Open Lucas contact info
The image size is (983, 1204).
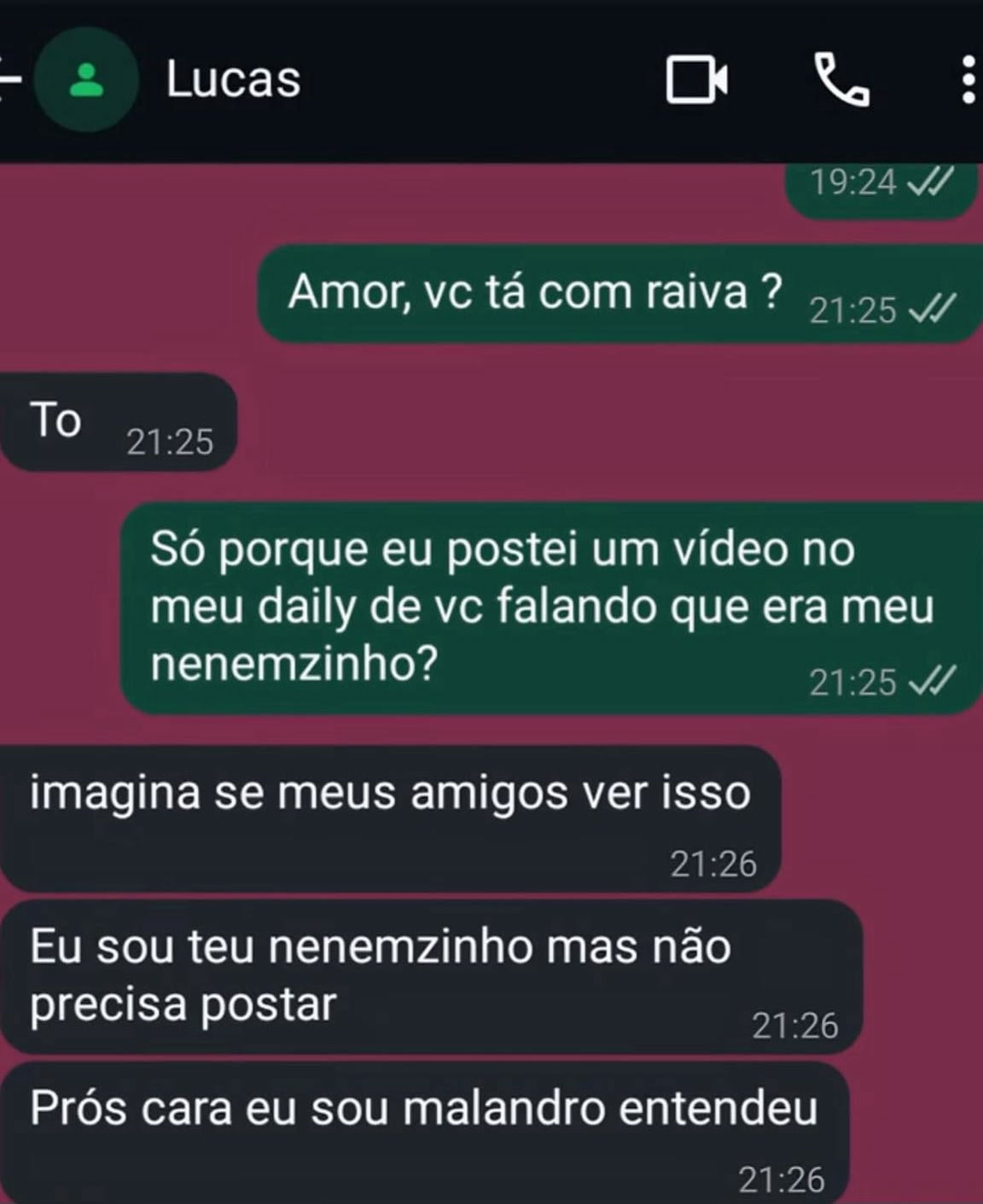click(233, 79)
